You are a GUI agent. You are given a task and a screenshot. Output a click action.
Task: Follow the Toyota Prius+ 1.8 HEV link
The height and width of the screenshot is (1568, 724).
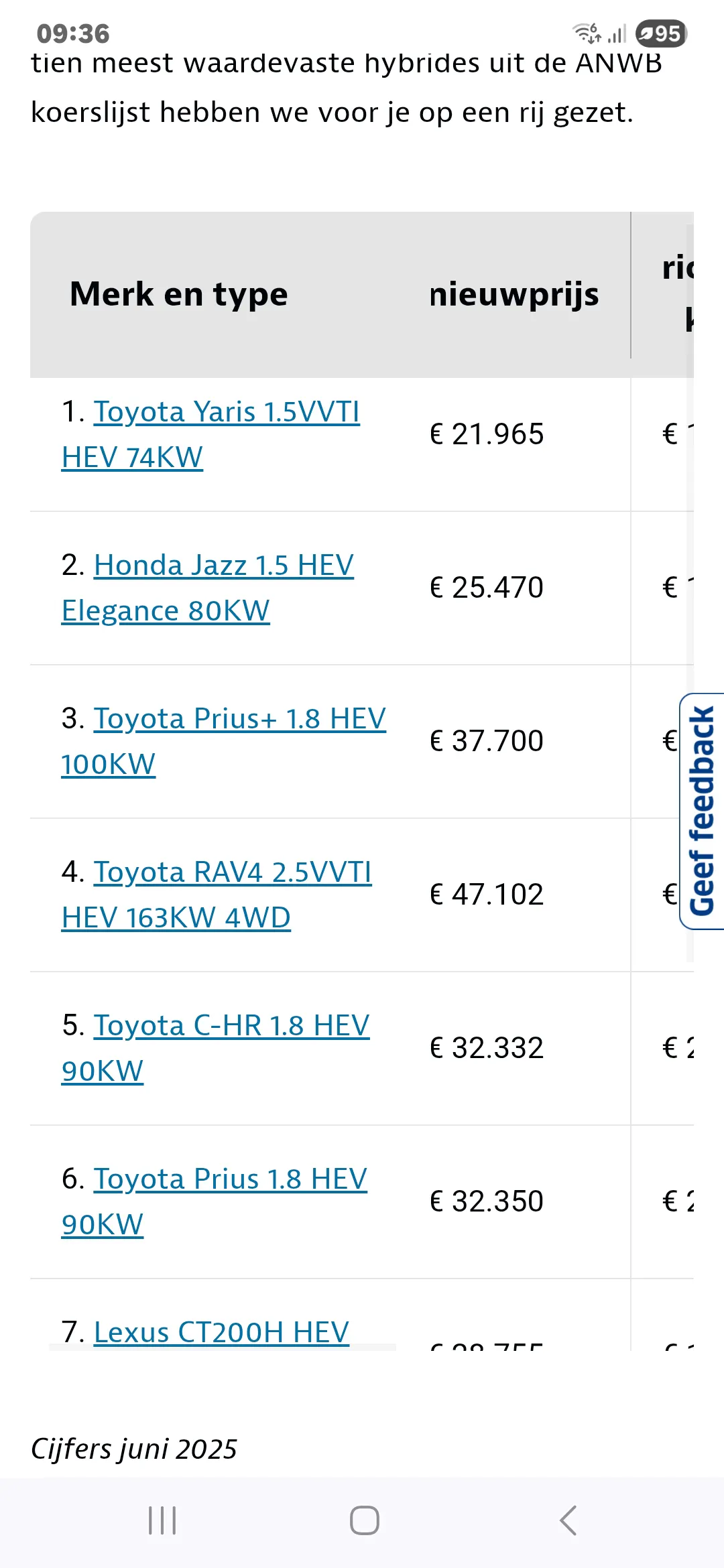(x=239, y=719)
